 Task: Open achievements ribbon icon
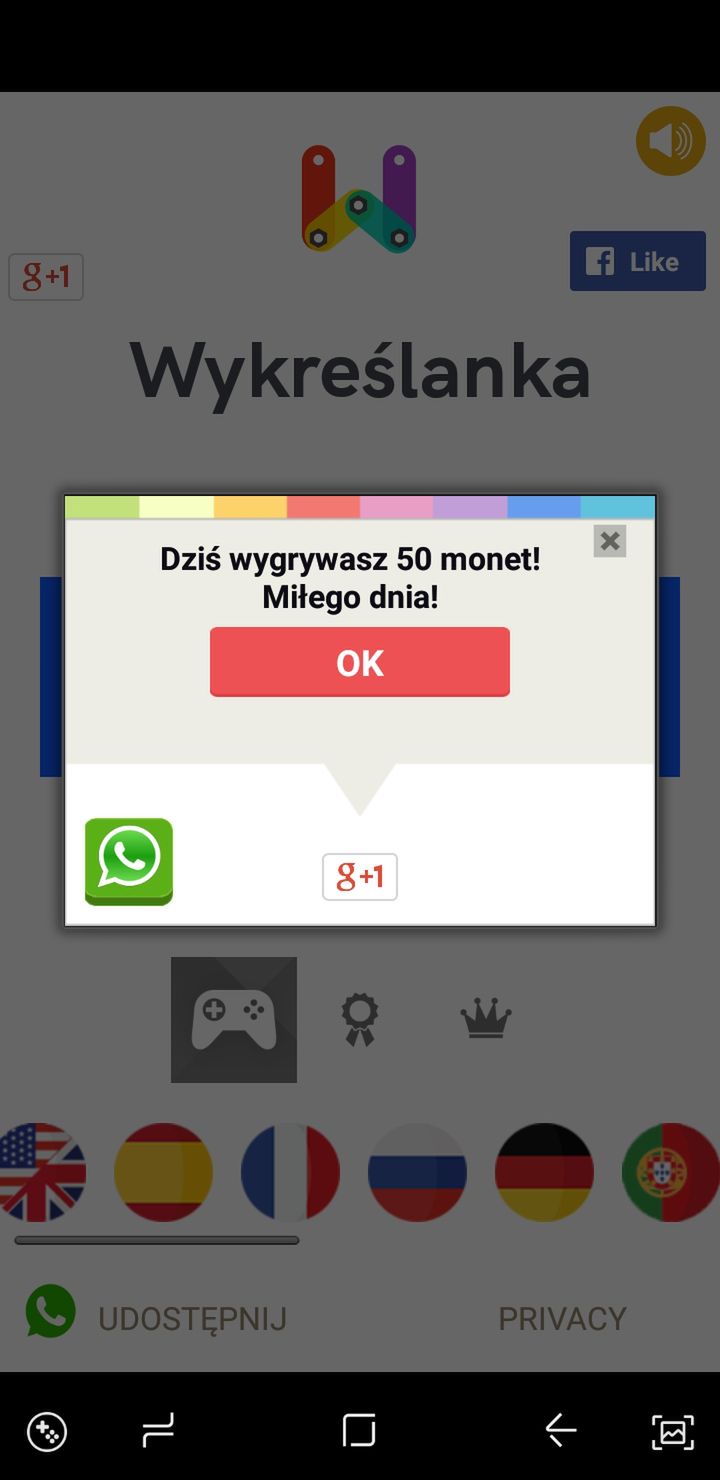point(360,1020)
